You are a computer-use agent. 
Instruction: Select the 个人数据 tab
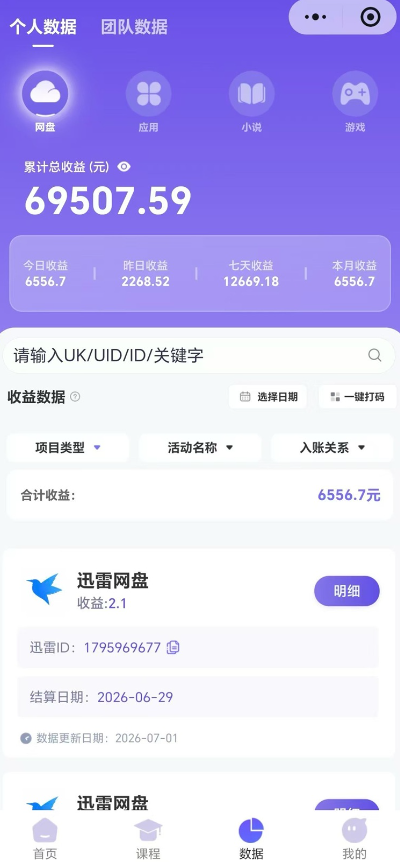(x=43, y=26)
